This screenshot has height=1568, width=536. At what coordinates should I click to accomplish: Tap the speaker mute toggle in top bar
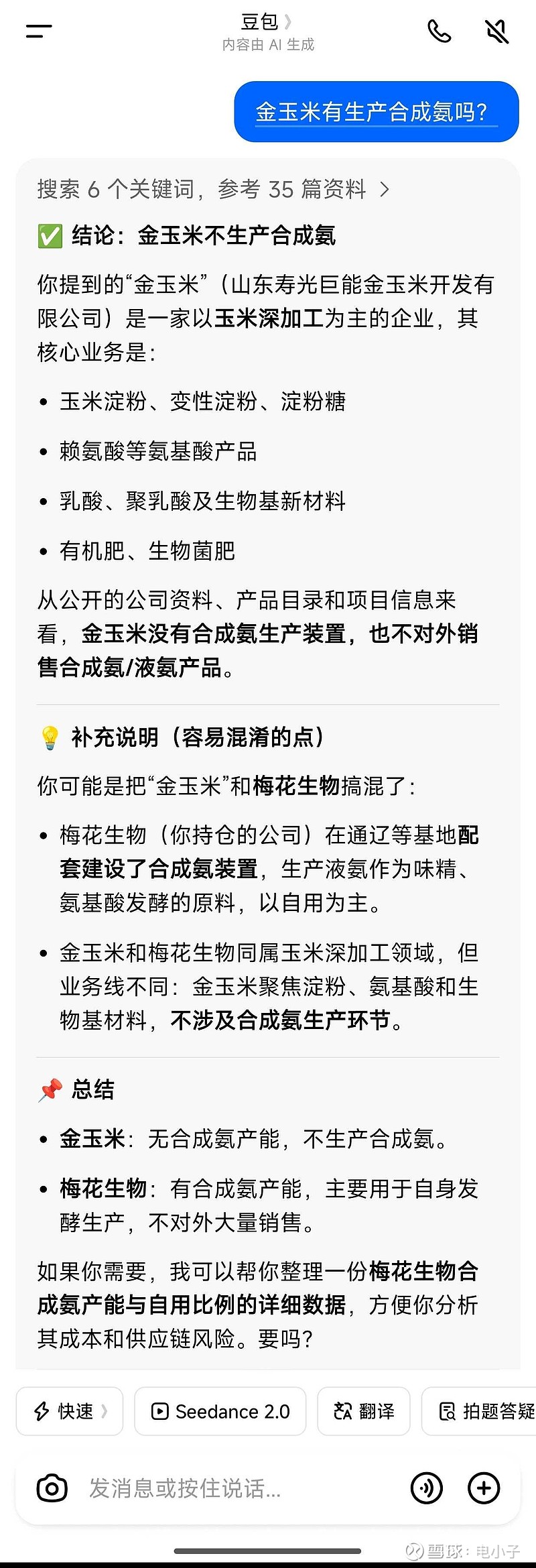click(496, 31)
